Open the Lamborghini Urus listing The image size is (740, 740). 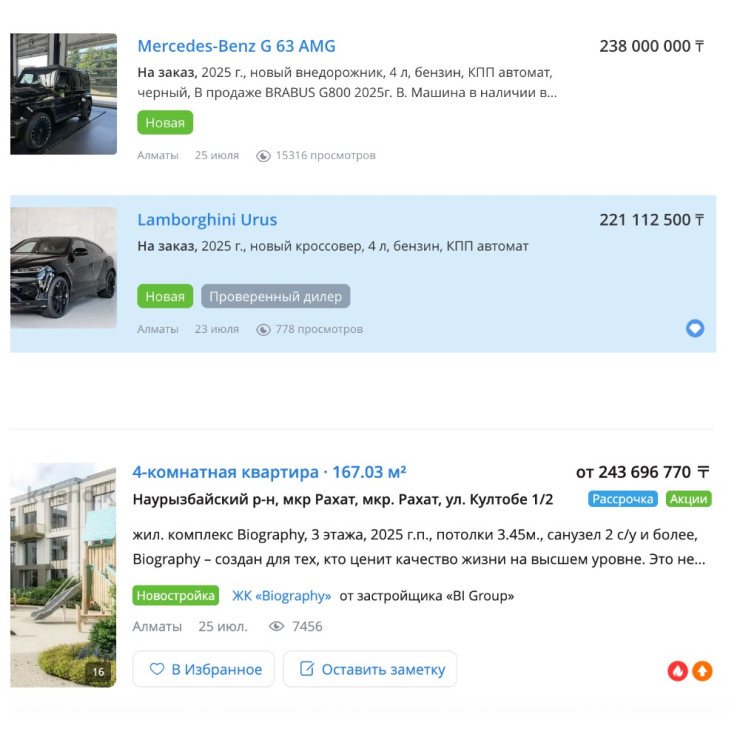point(207,220)
